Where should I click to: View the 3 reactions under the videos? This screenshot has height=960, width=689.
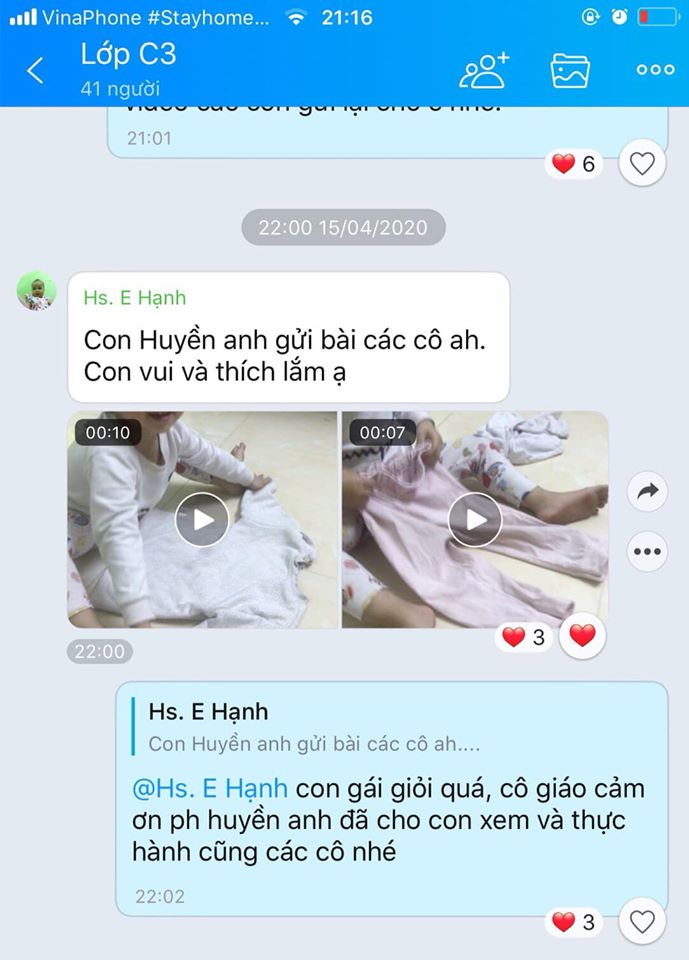coord(523,636)
